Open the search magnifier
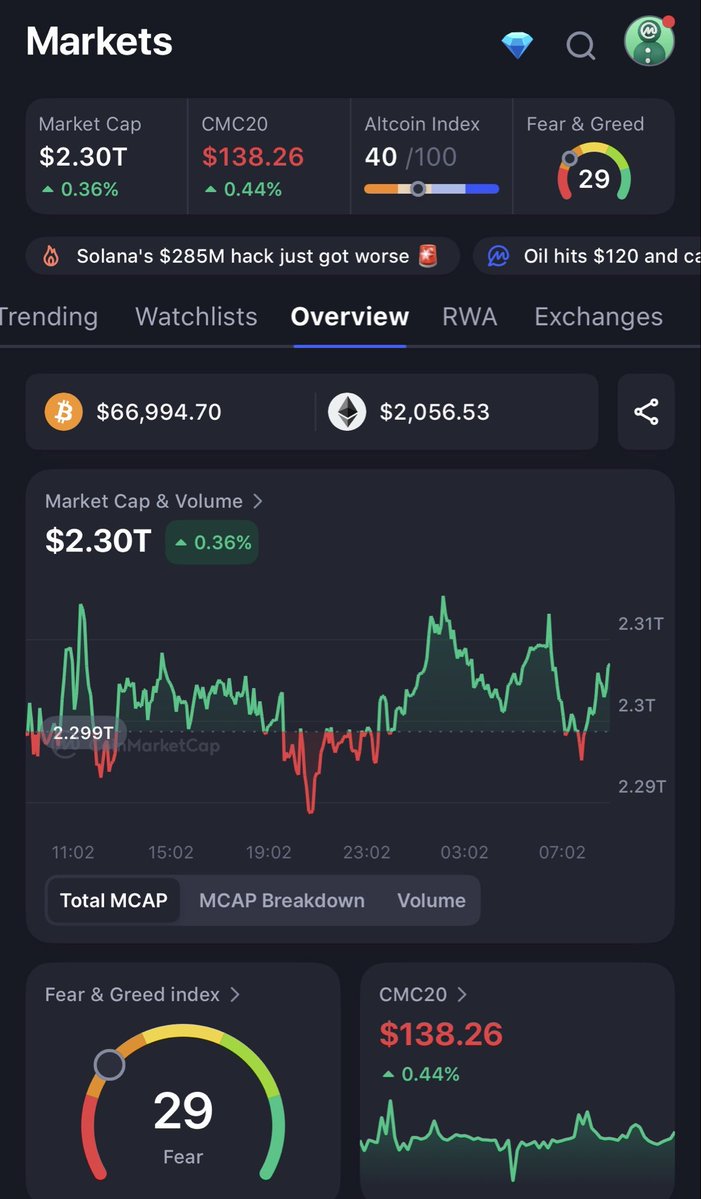Image resolution: width=701 pixels, height=1199 pixels. click(580, 45)
